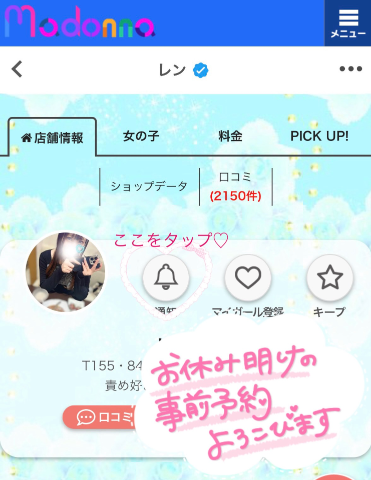View the 口コミ (2150件) reviews
This screenshot has height=480, width=371.
[x=236, y=187]
